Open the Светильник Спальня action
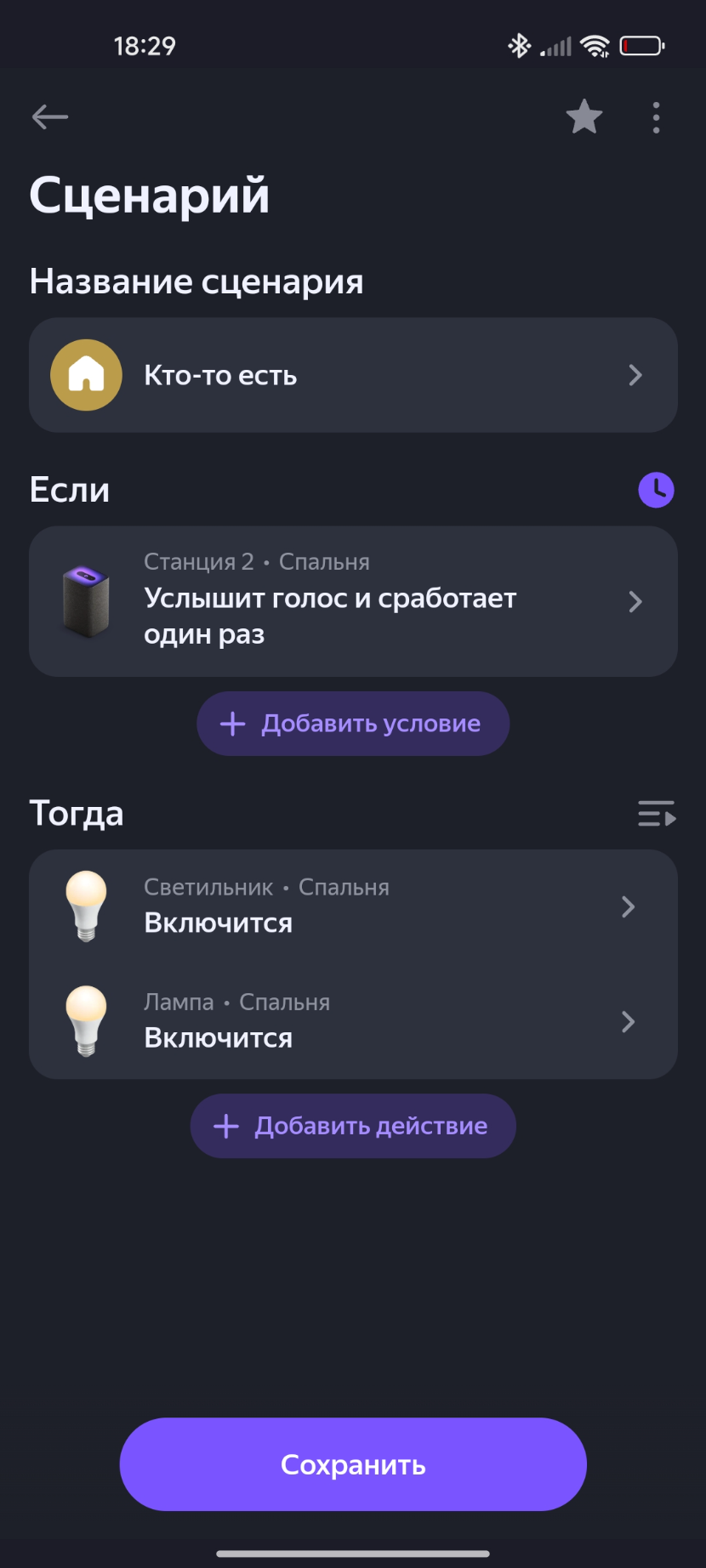The image size is (706, 1568). click(353, 906)
